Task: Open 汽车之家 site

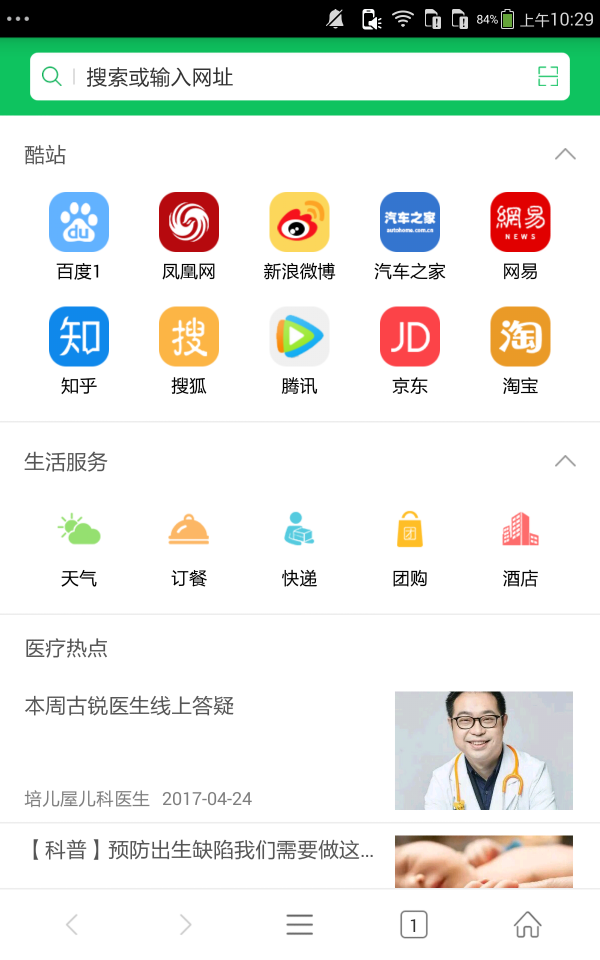Action: [x=410, y=222]
